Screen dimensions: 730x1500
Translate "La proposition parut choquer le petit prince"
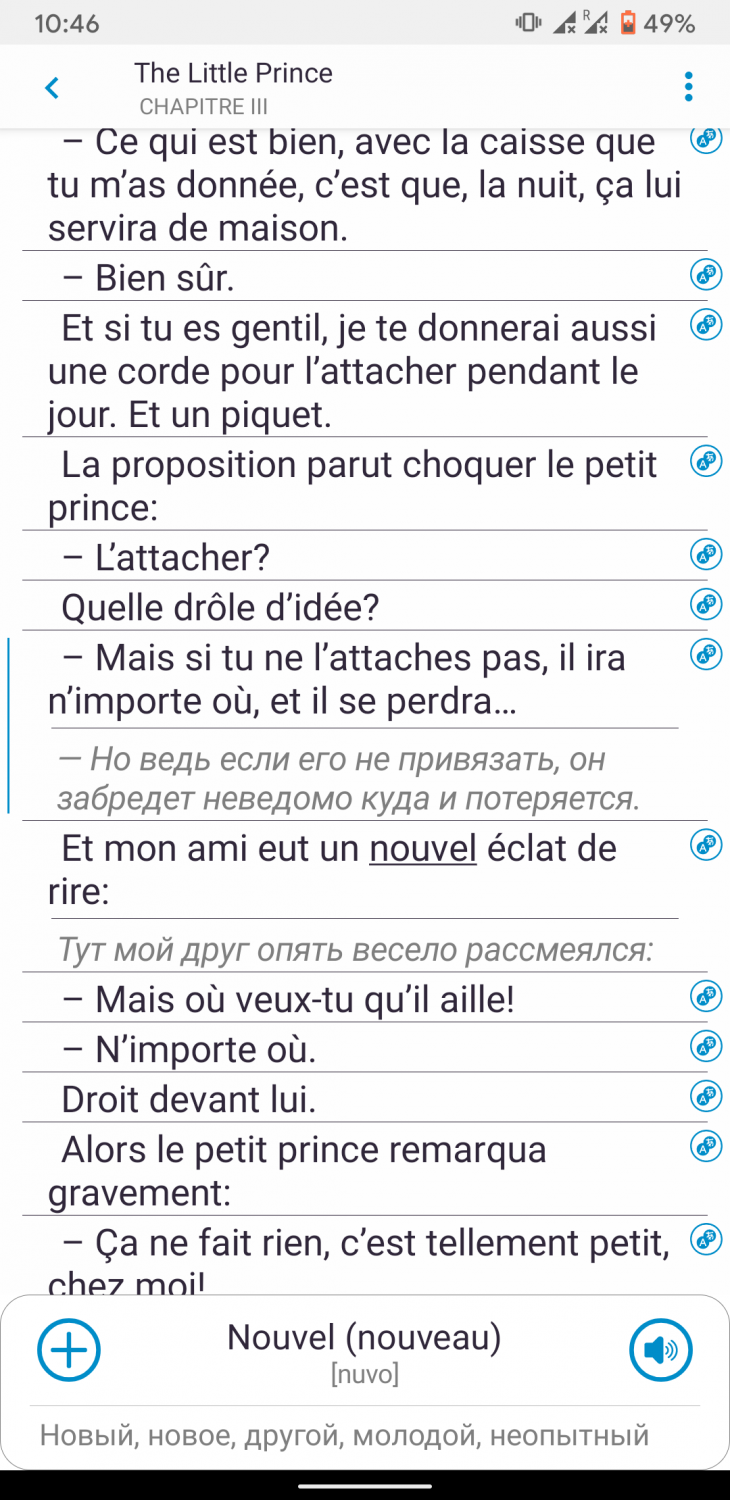click(x=706, y=461)
